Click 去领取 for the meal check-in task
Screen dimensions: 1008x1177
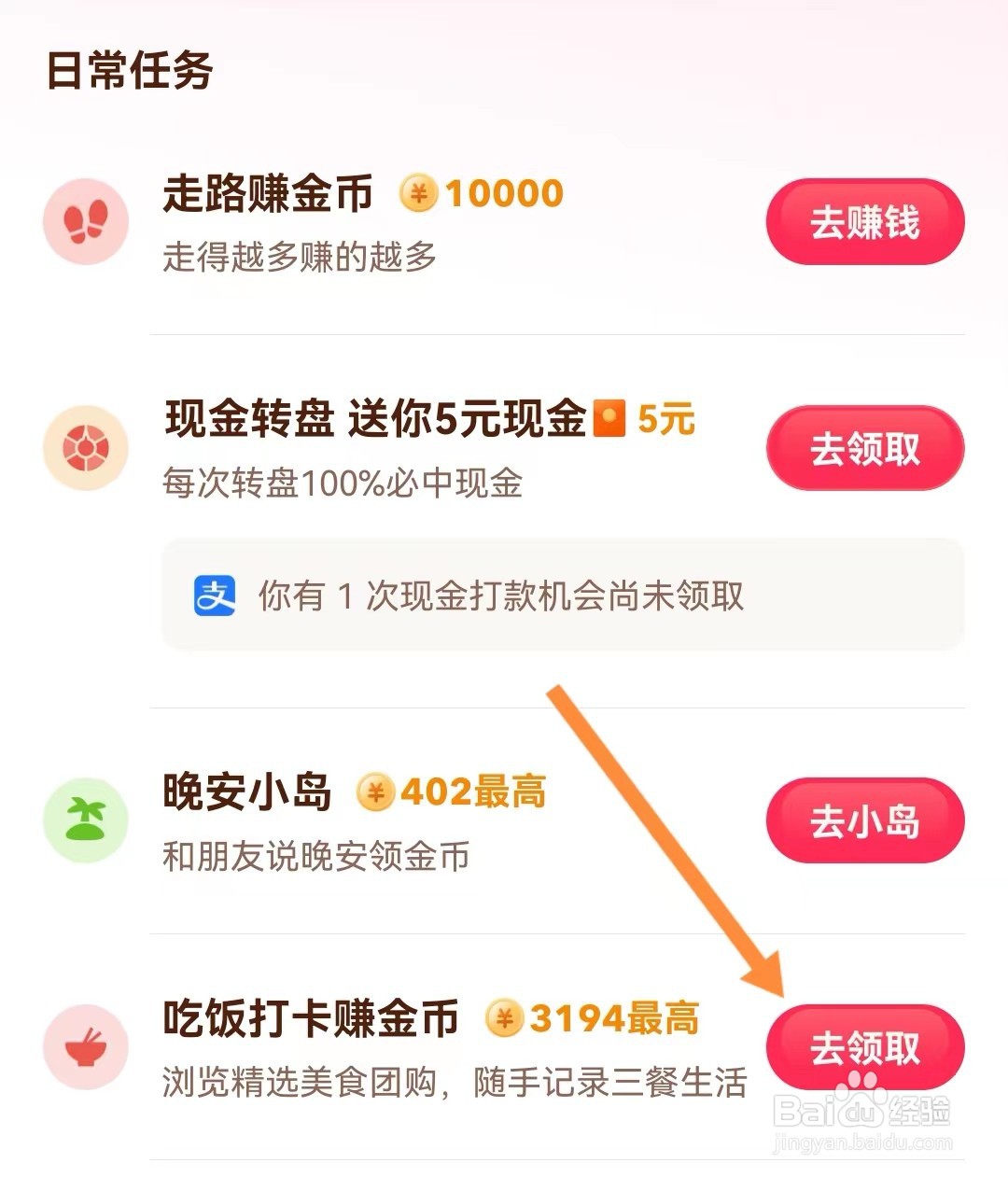tap(864, 1047)
